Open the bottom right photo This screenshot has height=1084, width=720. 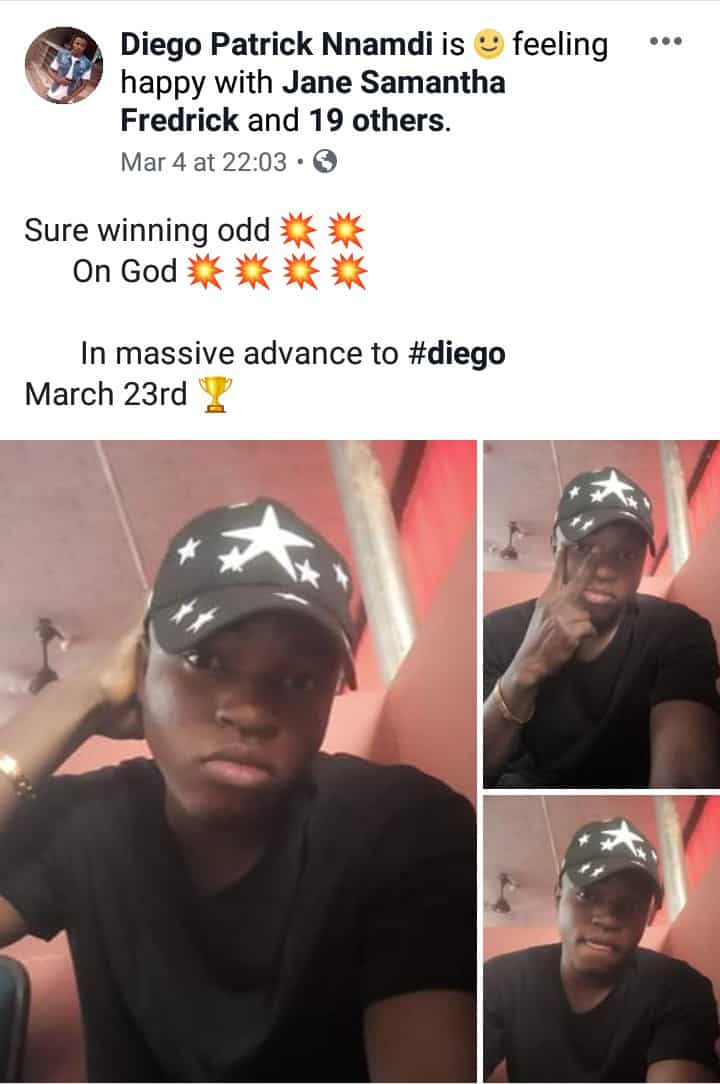point(600,937)
